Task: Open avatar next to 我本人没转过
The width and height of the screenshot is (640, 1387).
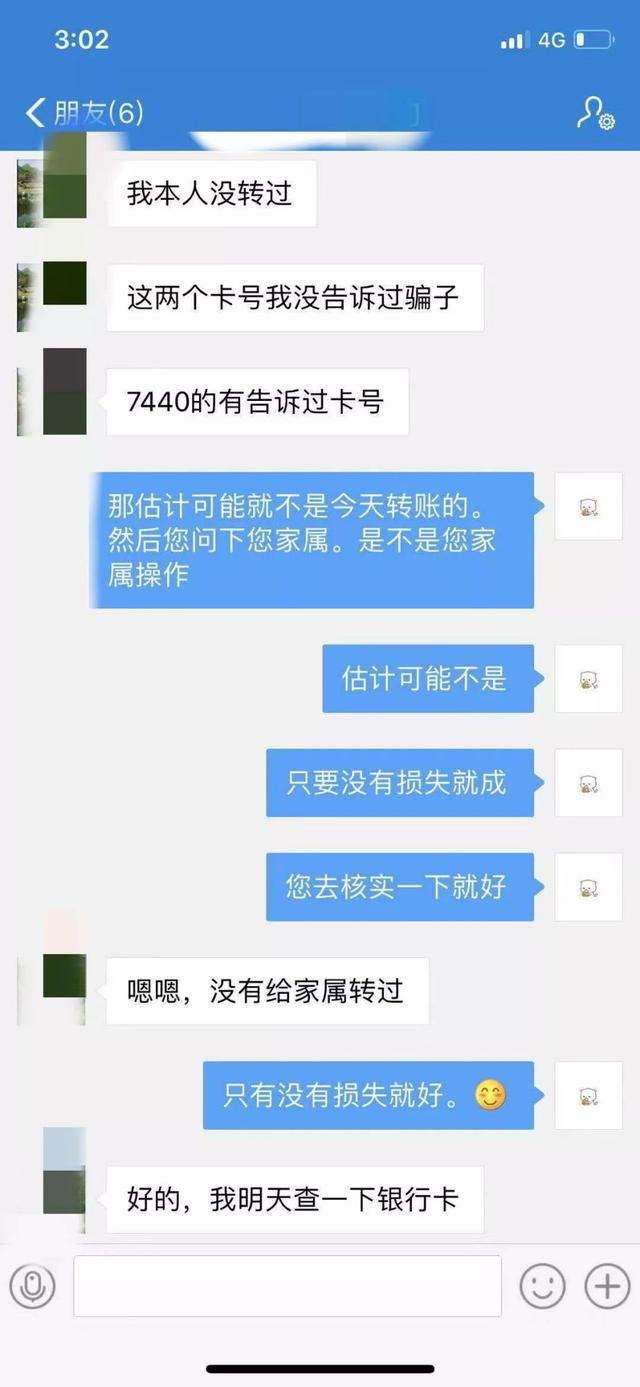Action: tap(52, 192)
